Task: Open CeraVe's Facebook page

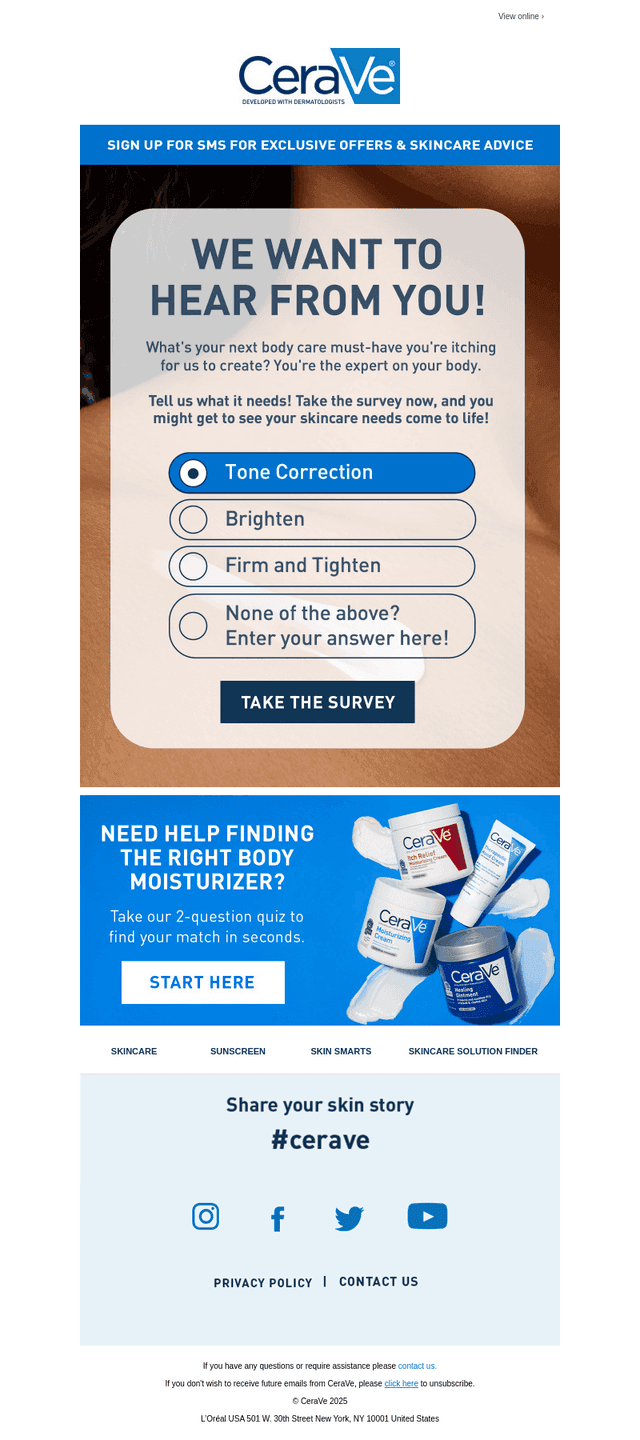Action: point(278,1218)
